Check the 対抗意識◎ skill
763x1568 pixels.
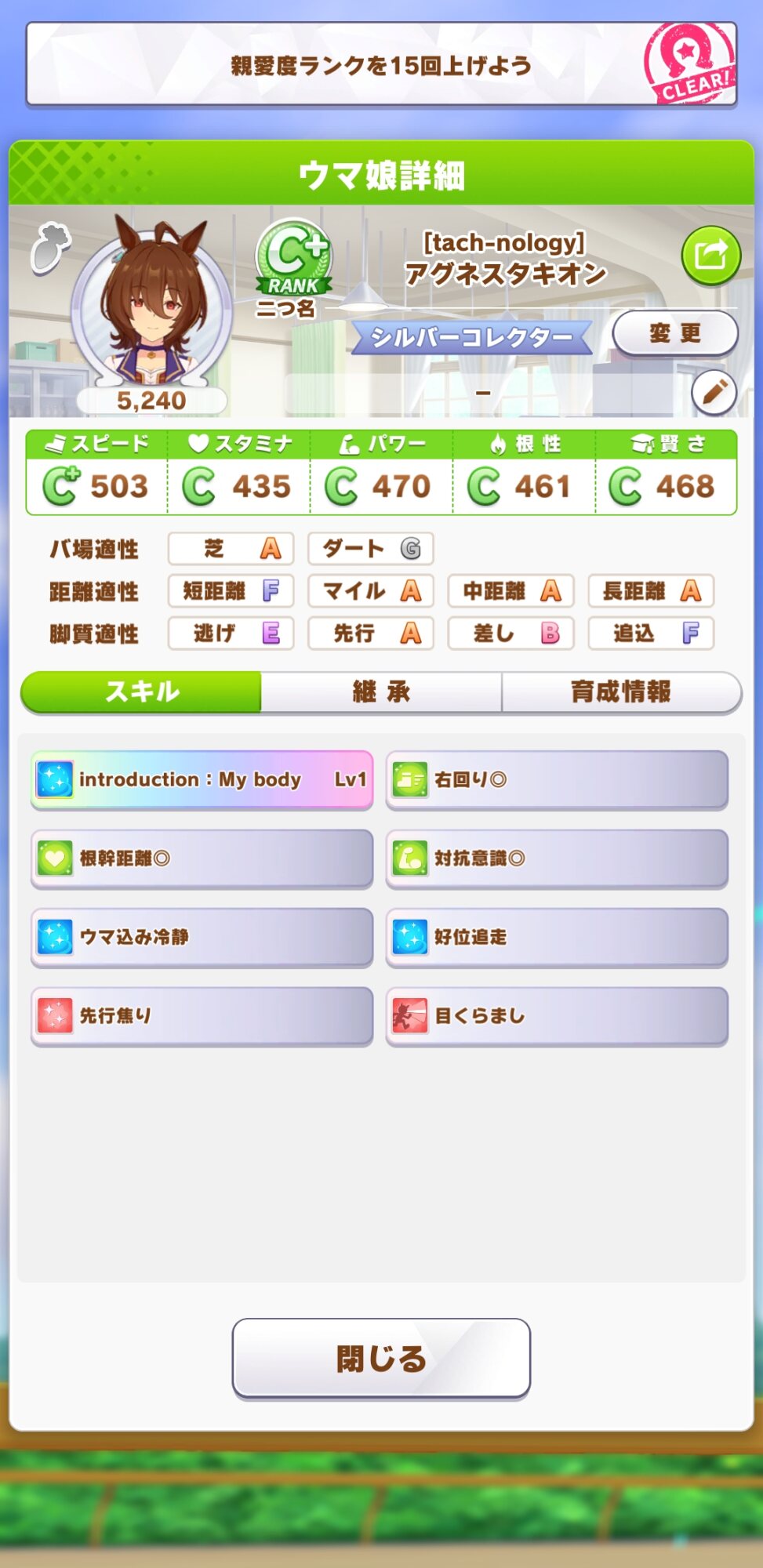(557, 858)
